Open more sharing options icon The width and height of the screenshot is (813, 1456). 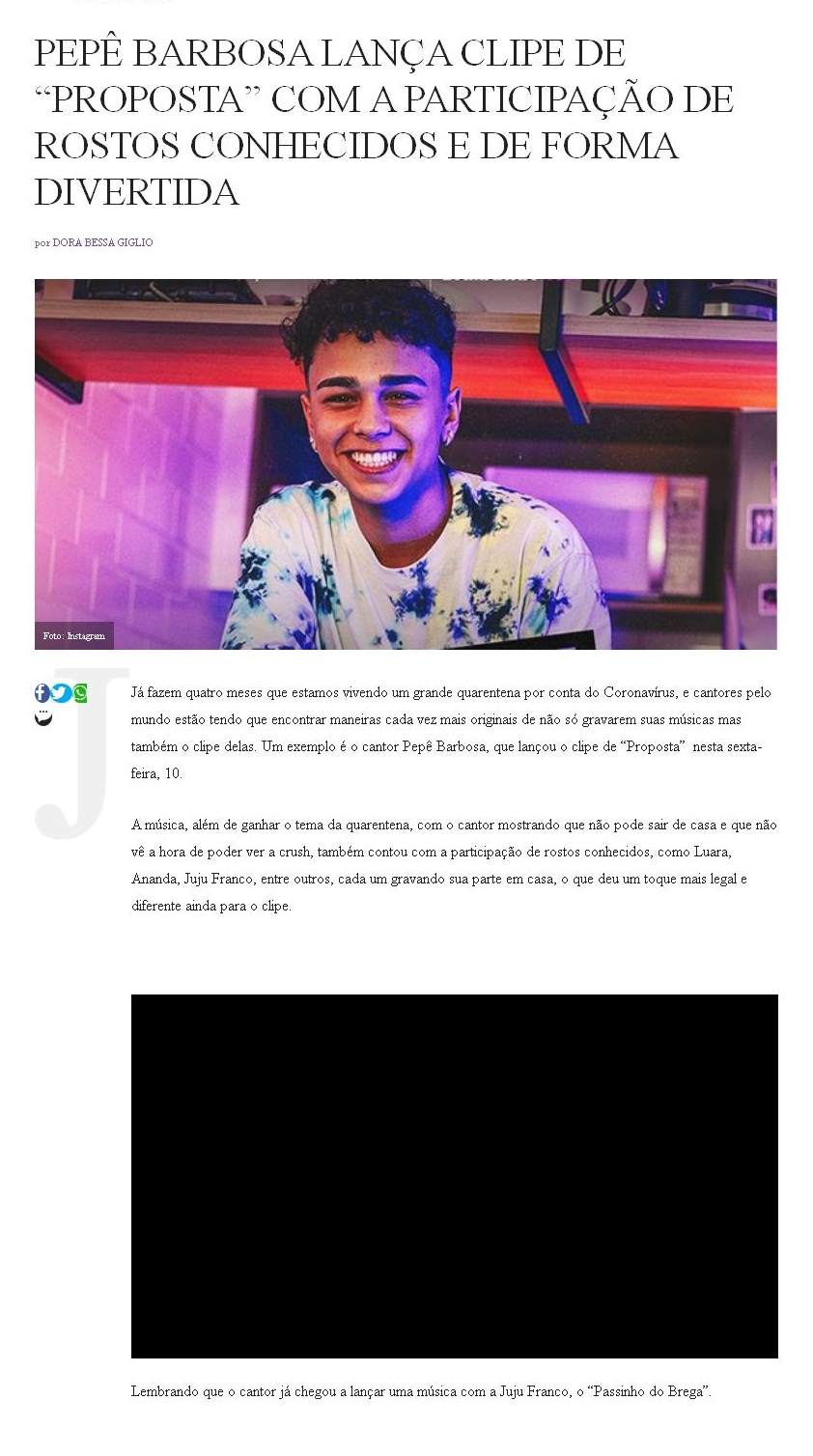[43, 717]
